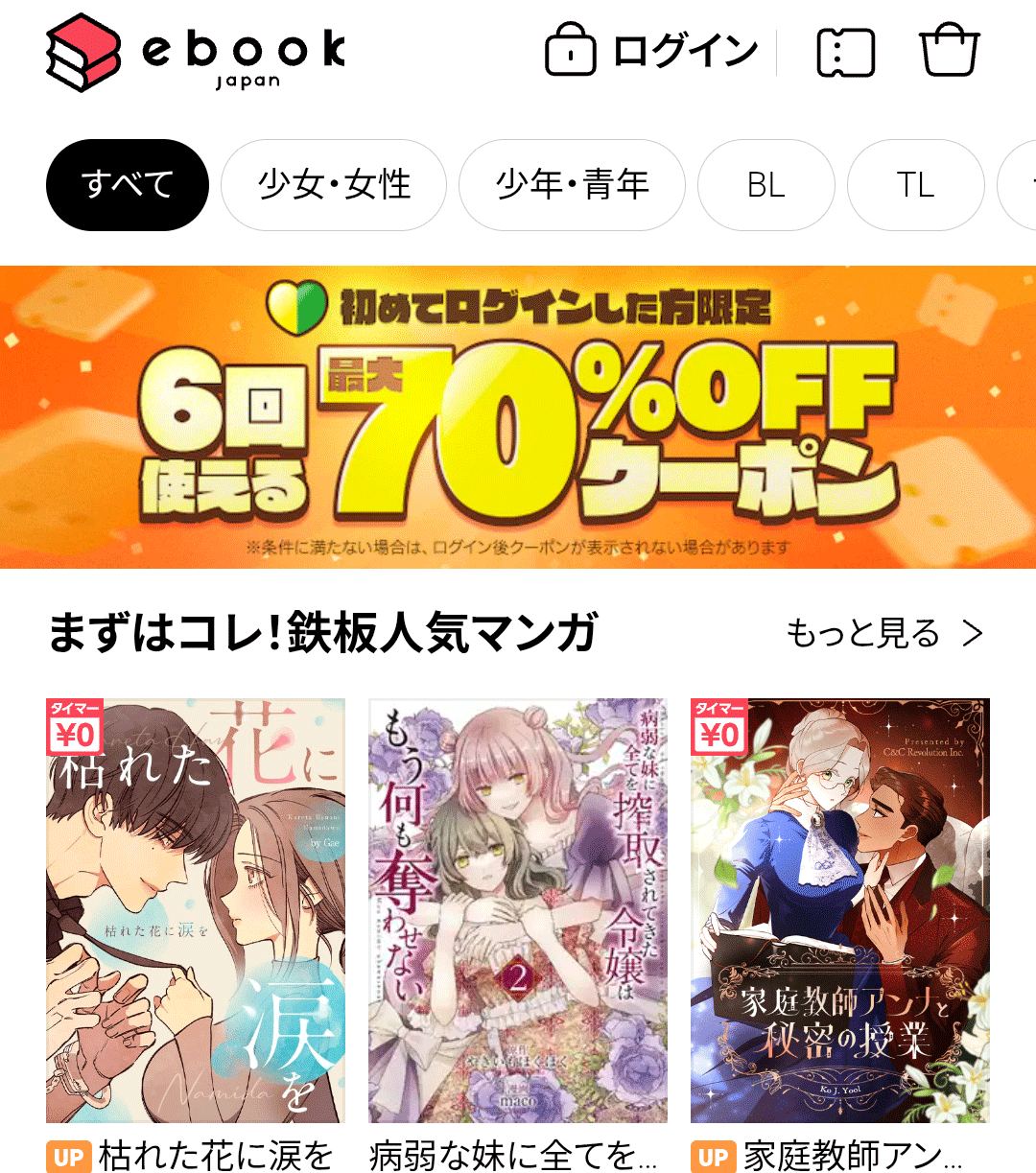The image size is (1036, 1173).
Task: Open 枯れた花に涙を manga
Action: pyautogui.click(x=196, y=911)
